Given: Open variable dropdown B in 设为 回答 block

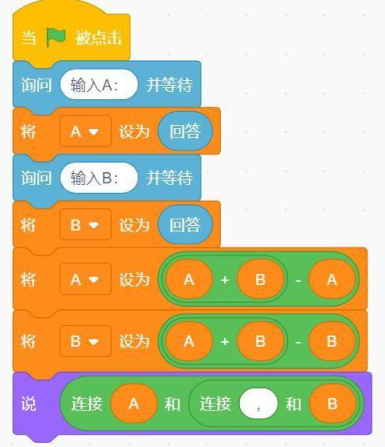Looking at the screenshot, I should click(85, 225).
